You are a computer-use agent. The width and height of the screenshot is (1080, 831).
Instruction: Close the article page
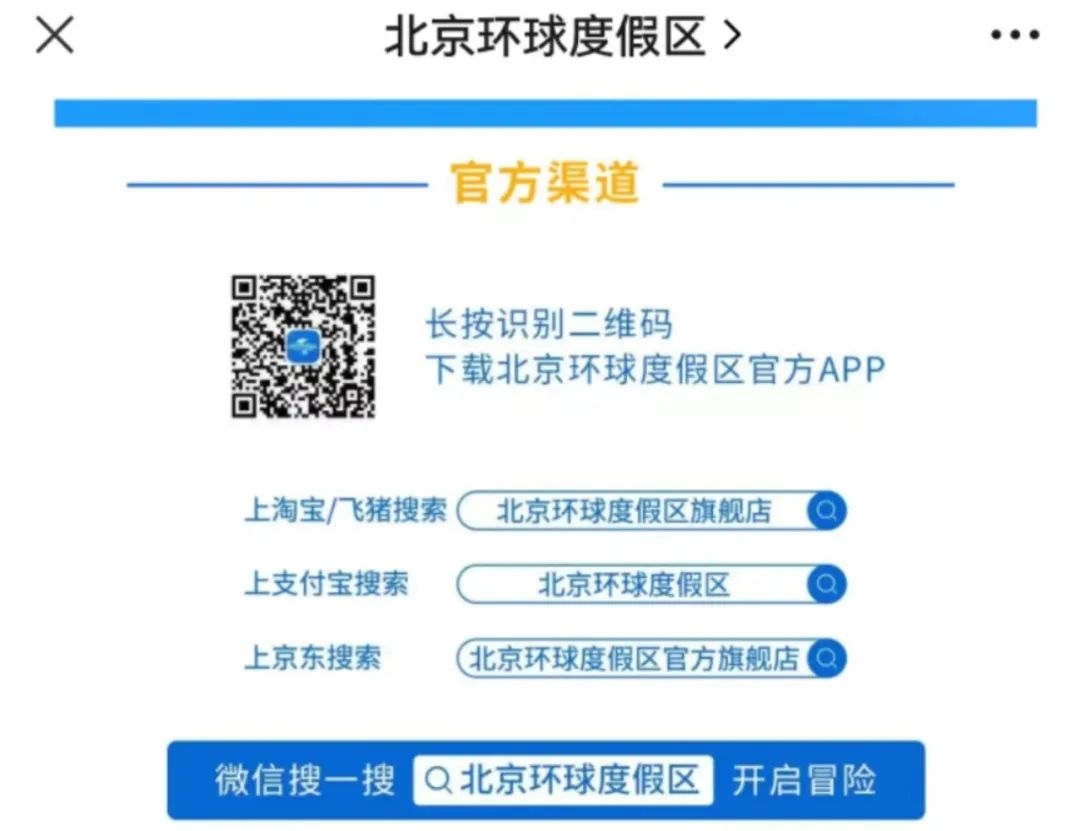pos(55,36)
